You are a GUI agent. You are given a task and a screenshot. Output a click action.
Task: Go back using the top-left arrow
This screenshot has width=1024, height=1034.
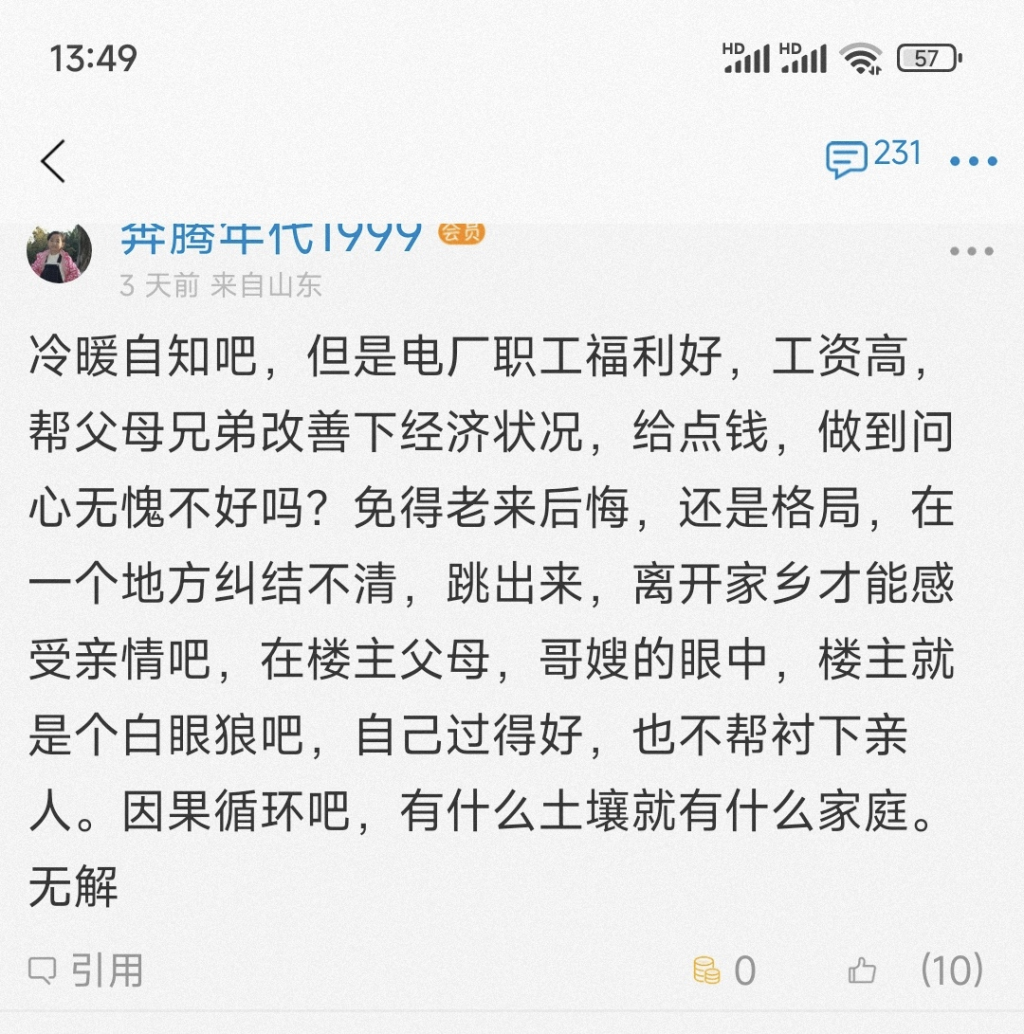pos(53,161)
